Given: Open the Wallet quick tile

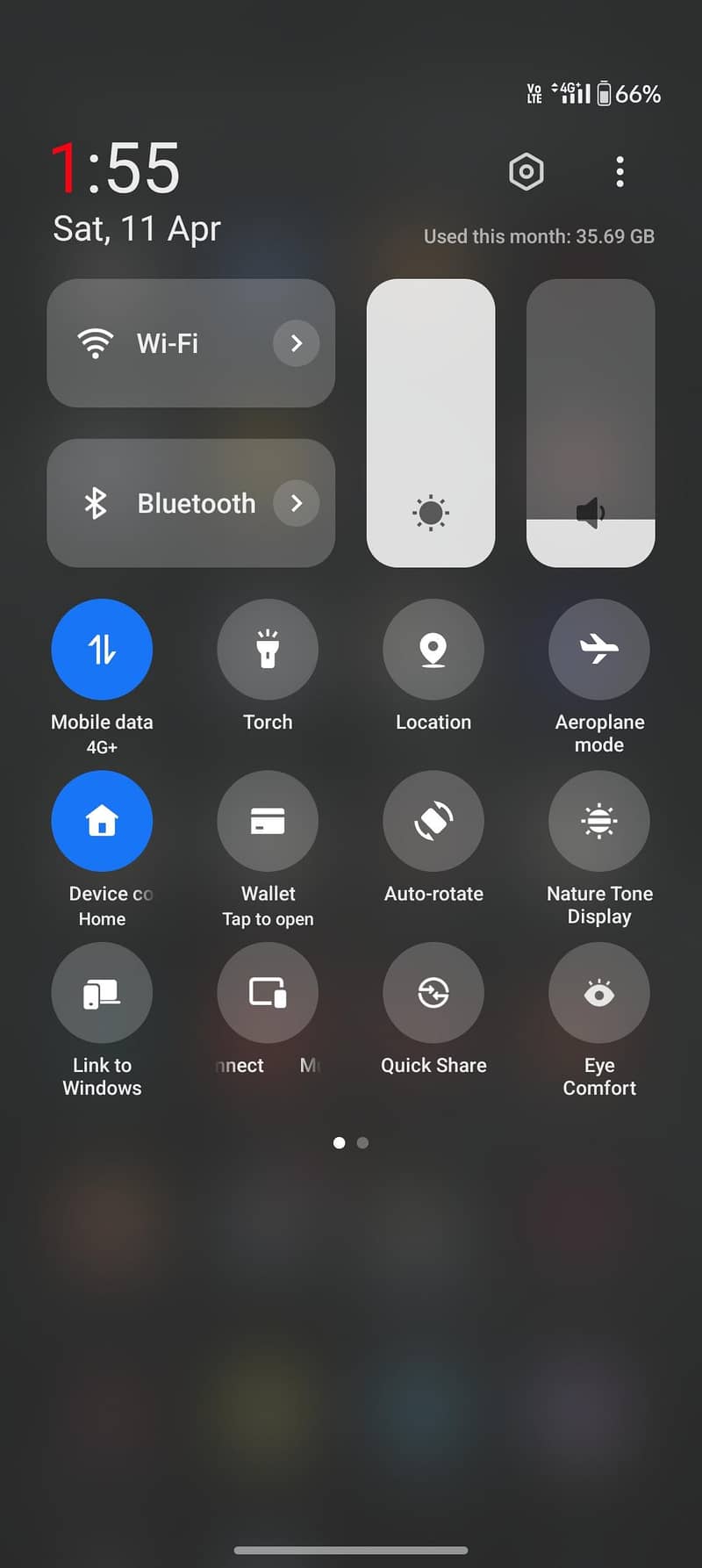Looking at the screenshot, I should tap(268, 820).
